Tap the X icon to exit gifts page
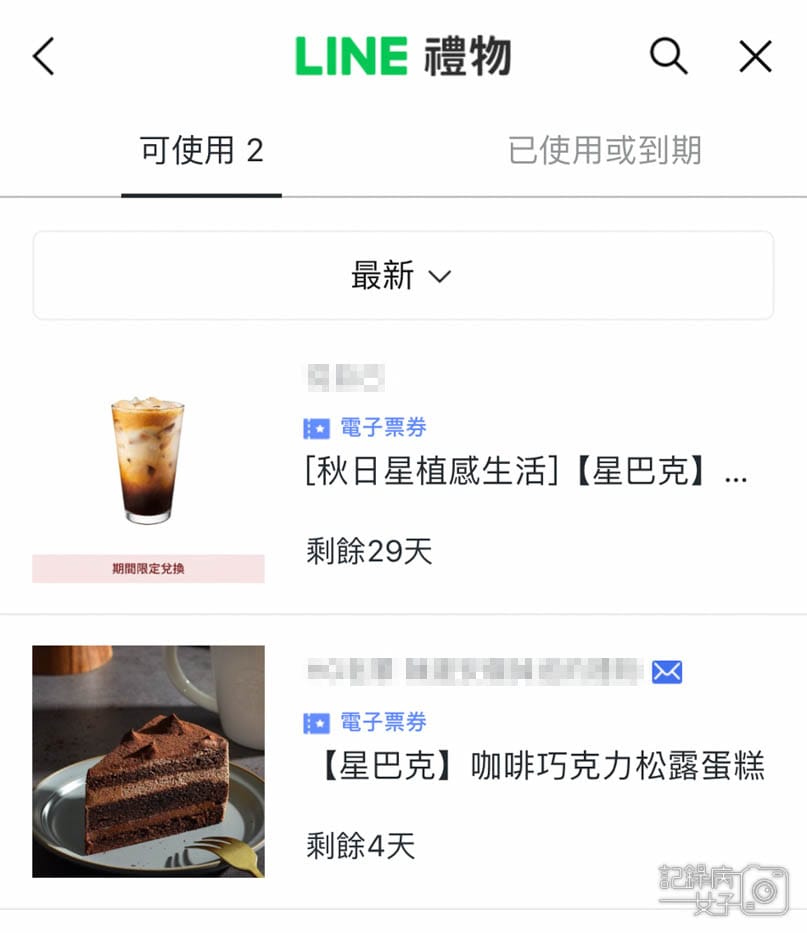Screen dimensions: 807x933 coord(755,57)
